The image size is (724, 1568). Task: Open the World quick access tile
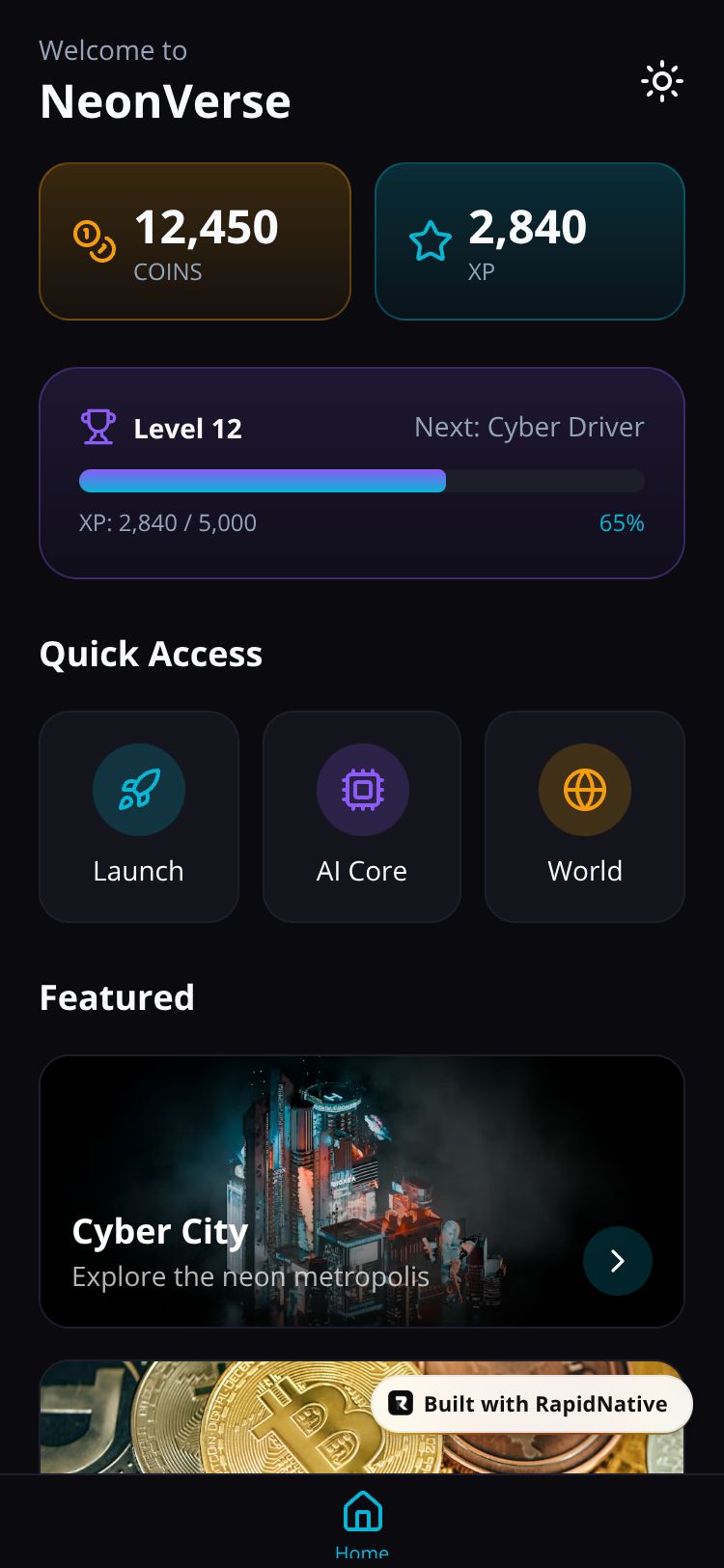585,817
